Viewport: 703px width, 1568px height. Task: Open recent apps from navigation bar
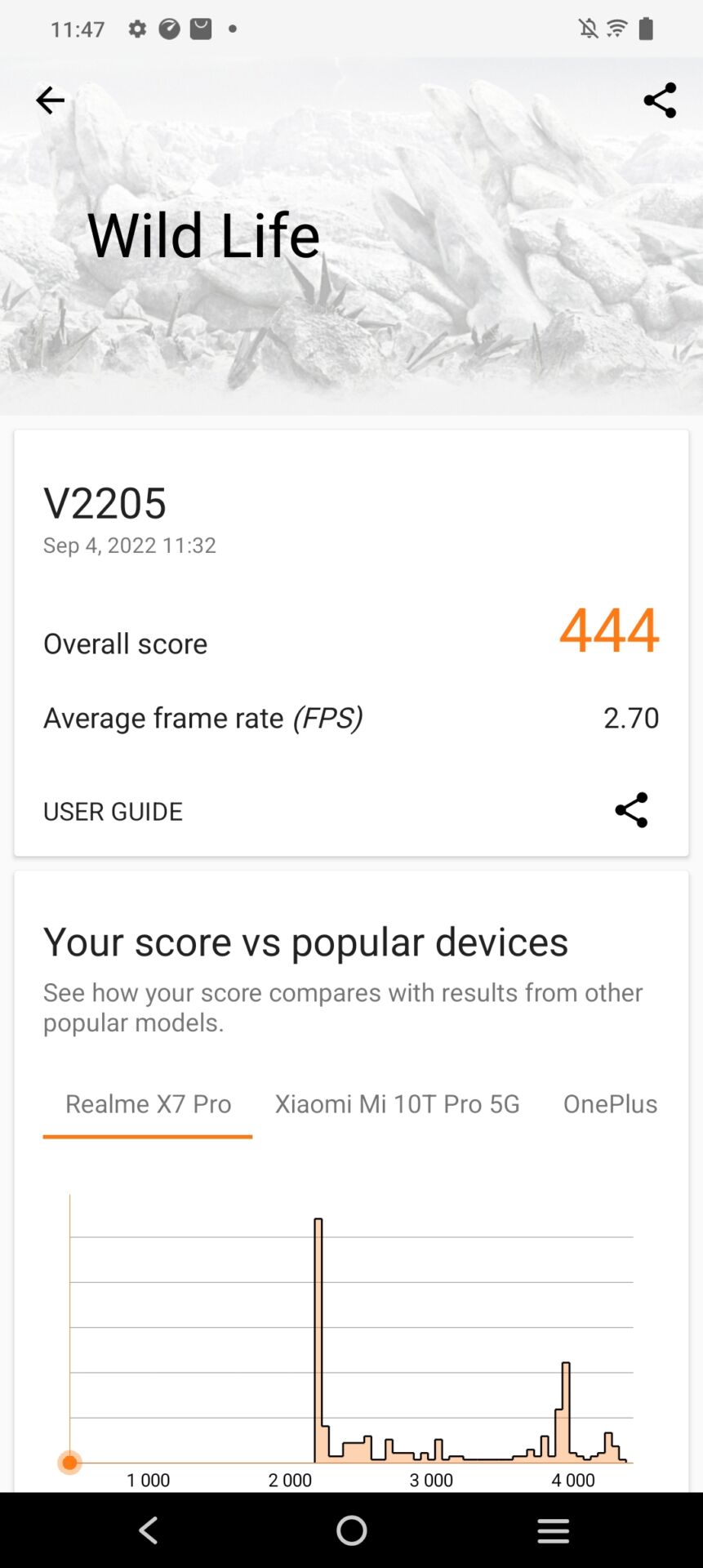[553, 1530]
